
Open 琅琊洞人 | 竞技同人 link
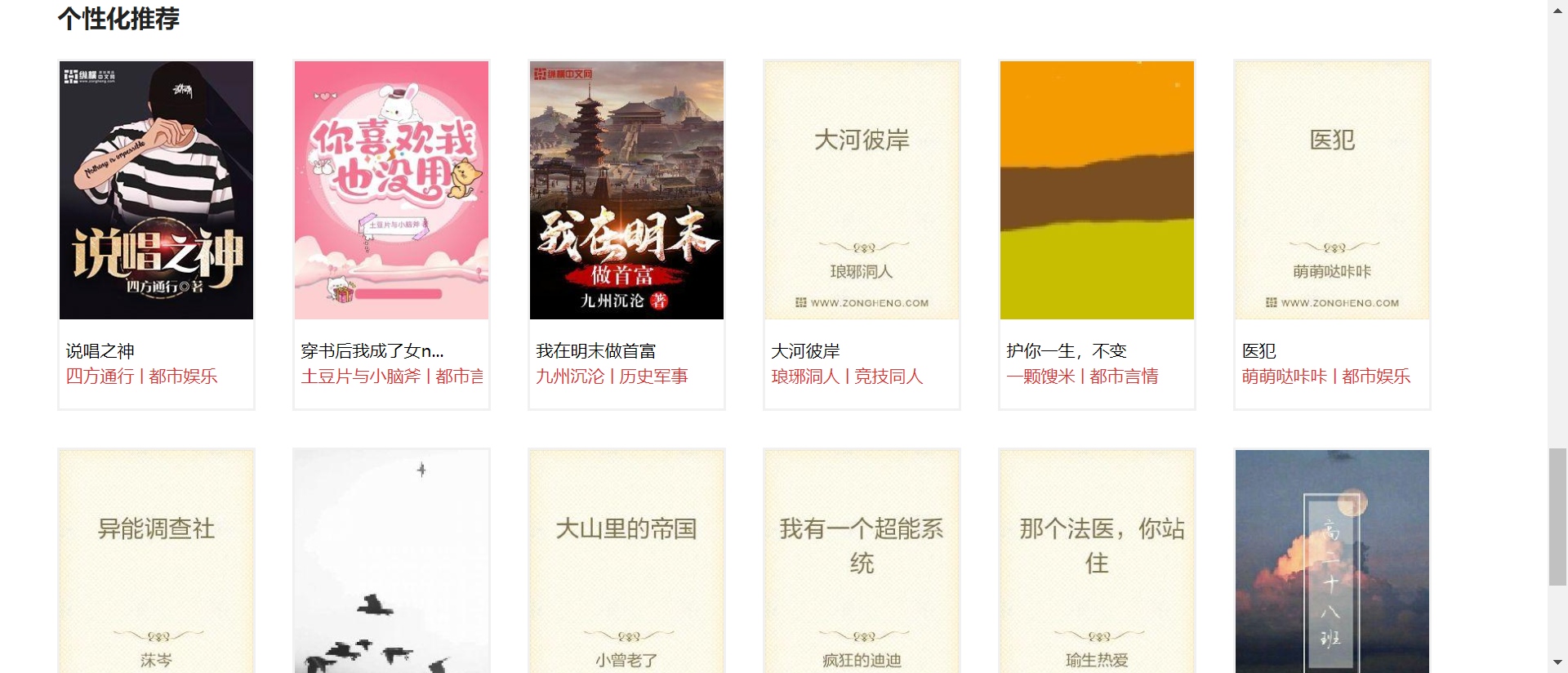(x=847, y=377)
